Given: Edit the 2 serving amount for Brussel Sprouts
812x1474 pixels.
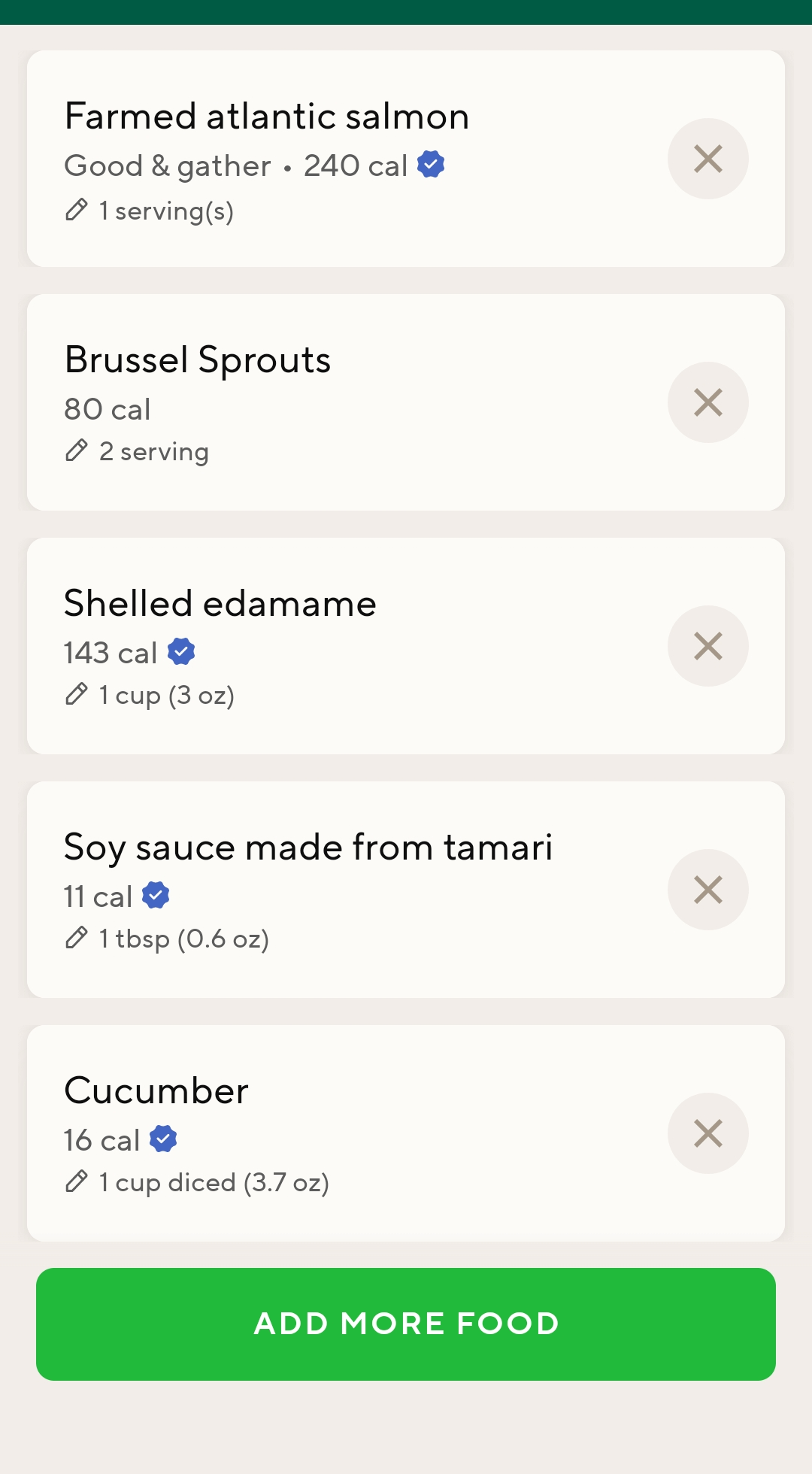Looking at the screenshot, I should click(x=137, y=451).
